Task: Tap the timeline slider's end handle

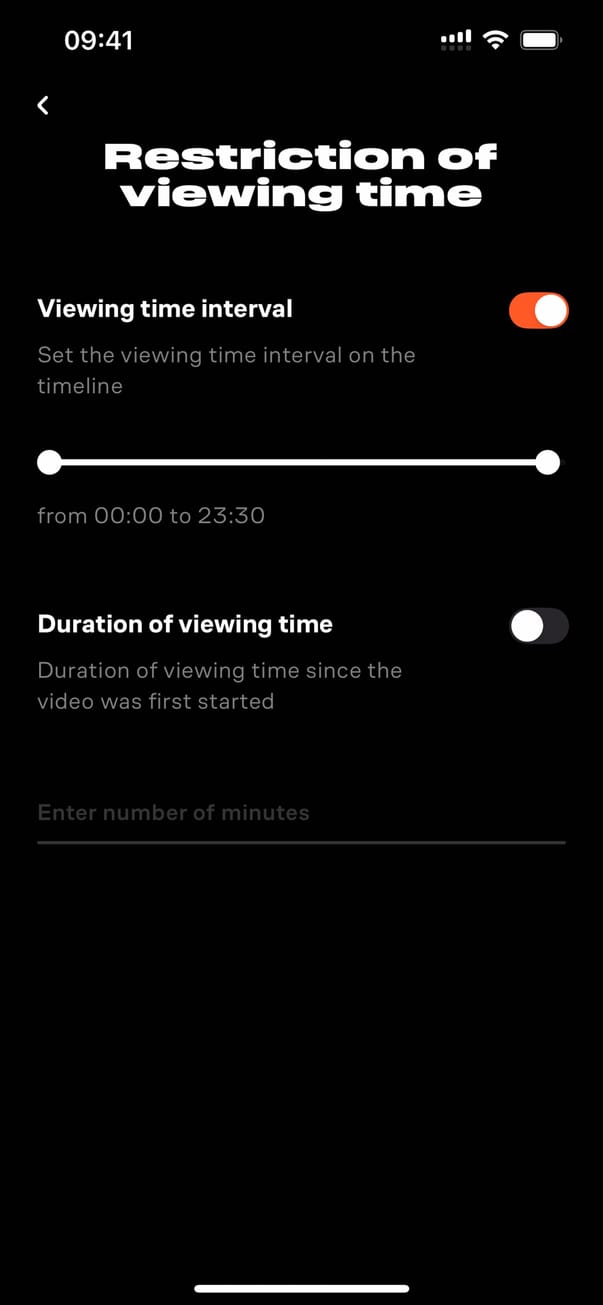Action: (547, 462)
